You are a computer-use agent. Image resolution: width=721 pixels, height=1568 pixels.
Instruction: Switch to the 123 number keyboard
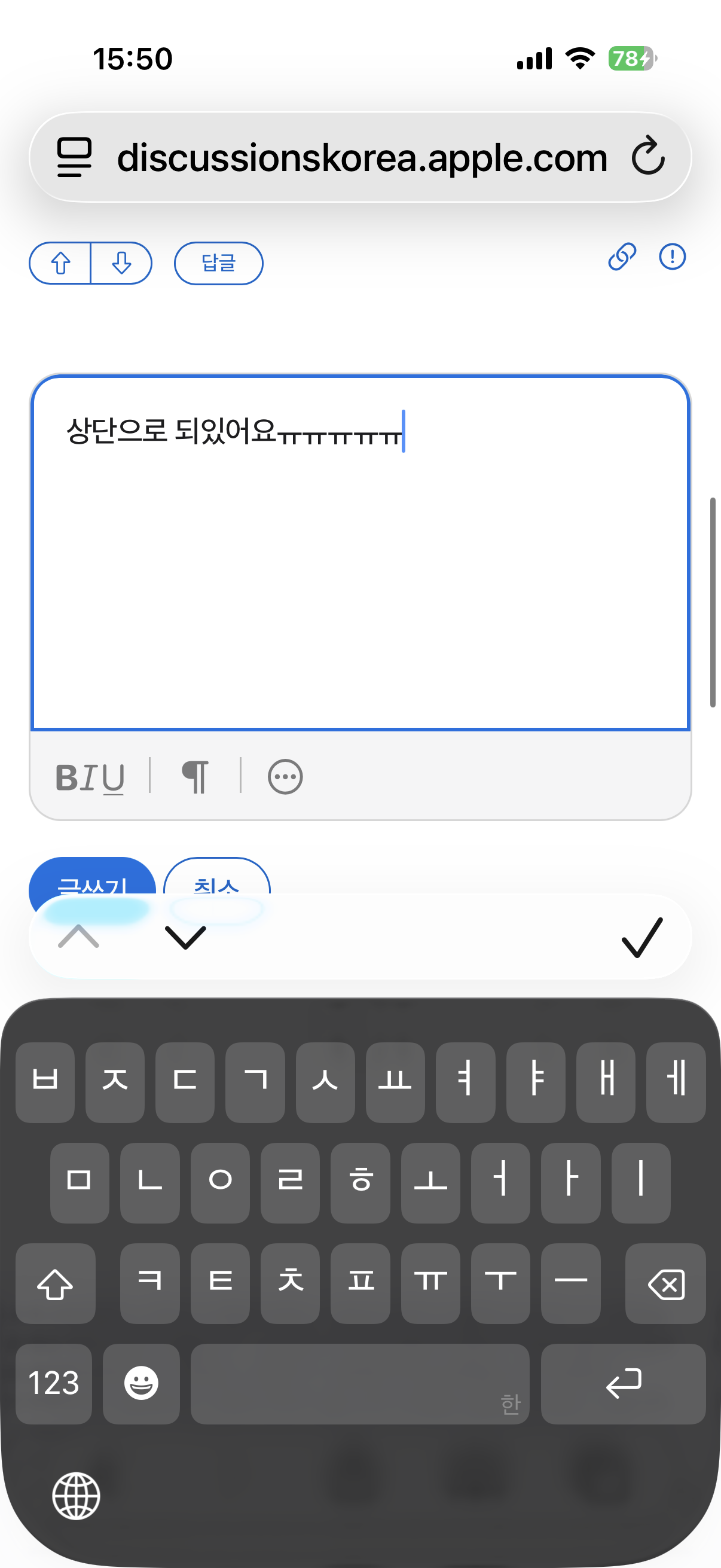54,1383
